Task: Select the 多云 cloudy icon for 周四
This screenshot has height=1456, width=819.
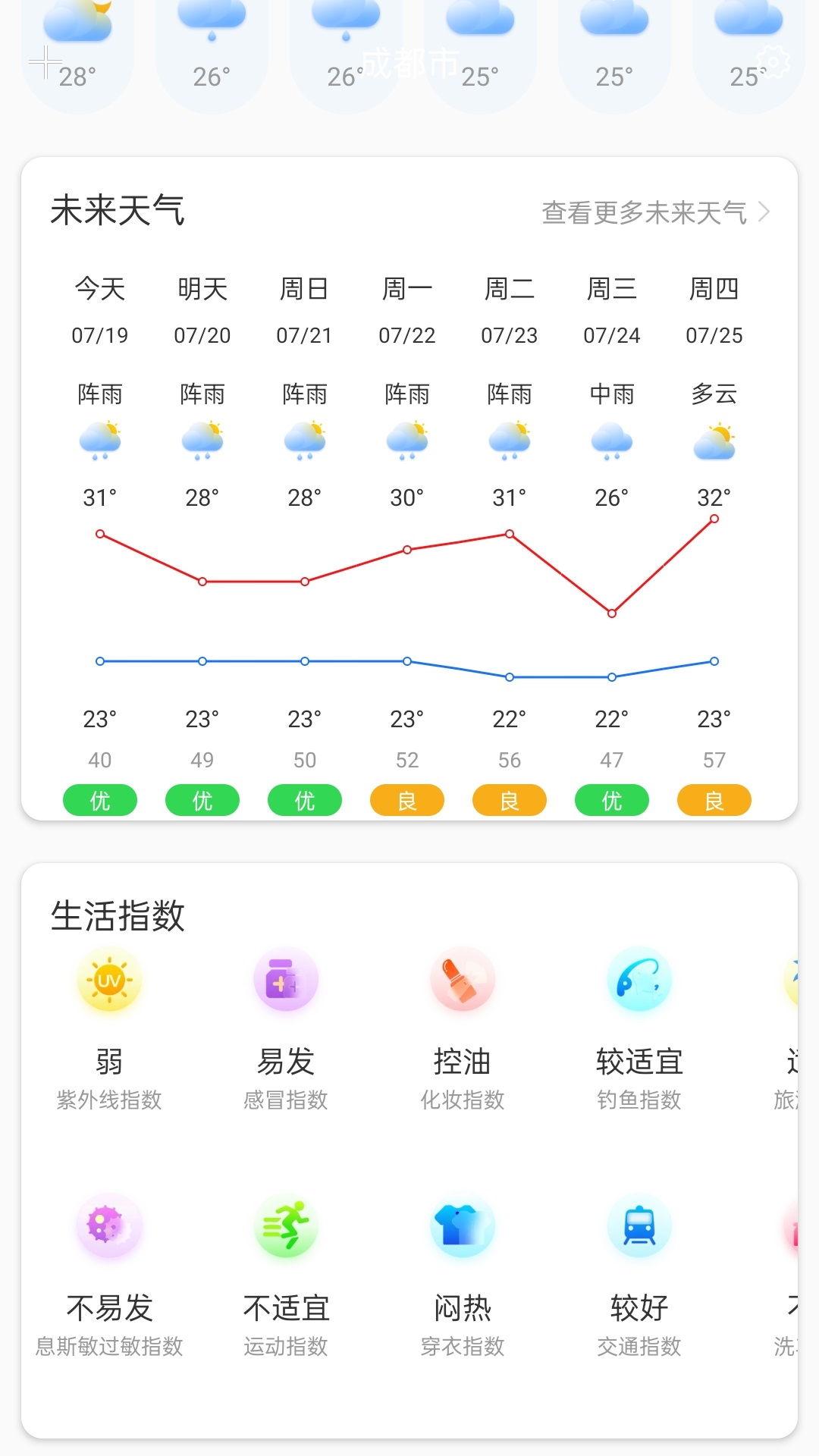Action: point(714,440)
